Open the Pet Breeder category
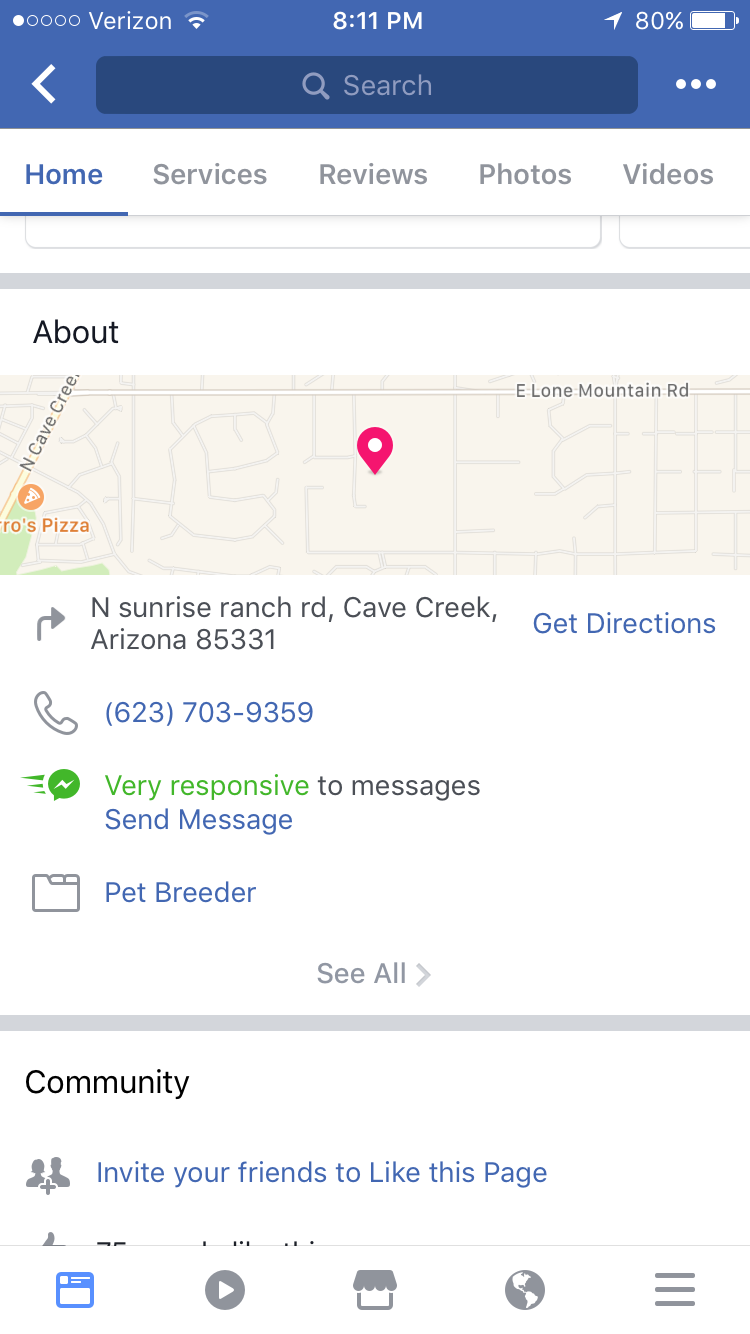Image resolution: width=750 pixels, height=1334 pixels. (180, 892)
